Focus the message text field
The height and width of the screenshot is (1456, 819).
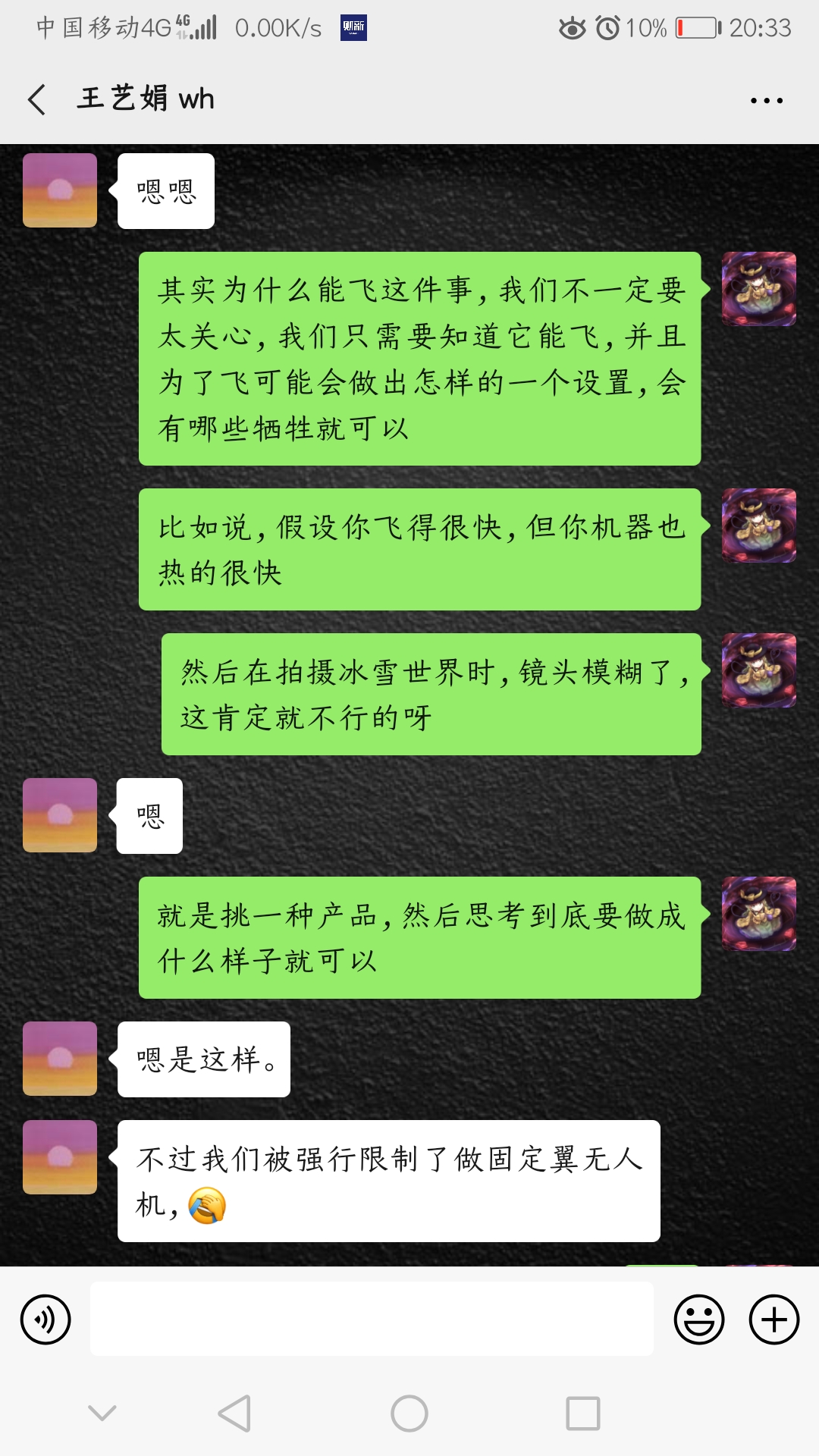pos(372,1319)
